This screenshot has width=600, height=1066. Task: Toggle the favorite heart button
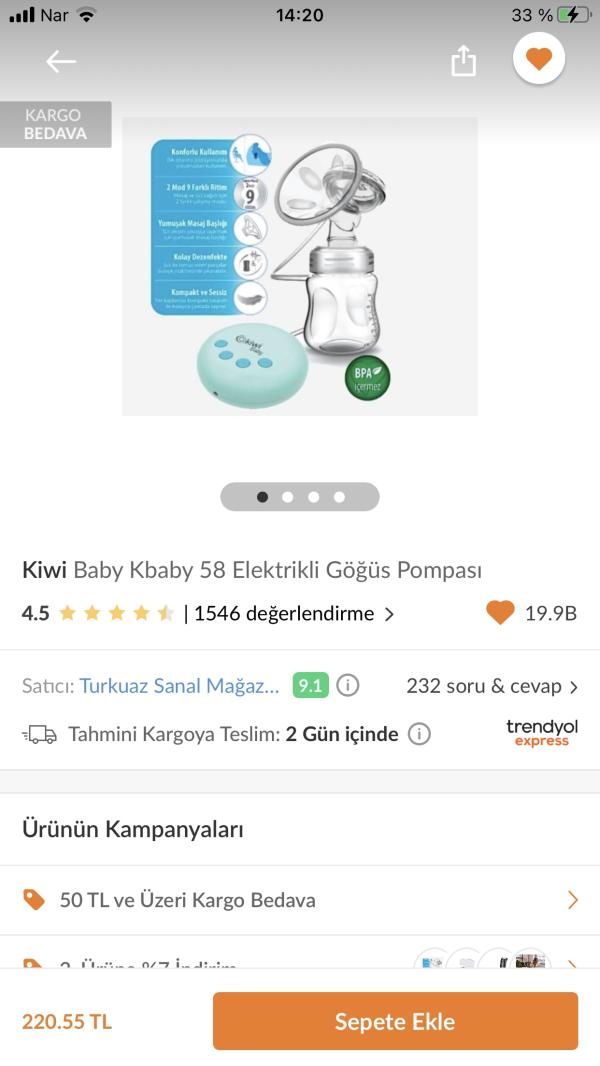coord(539,60)
